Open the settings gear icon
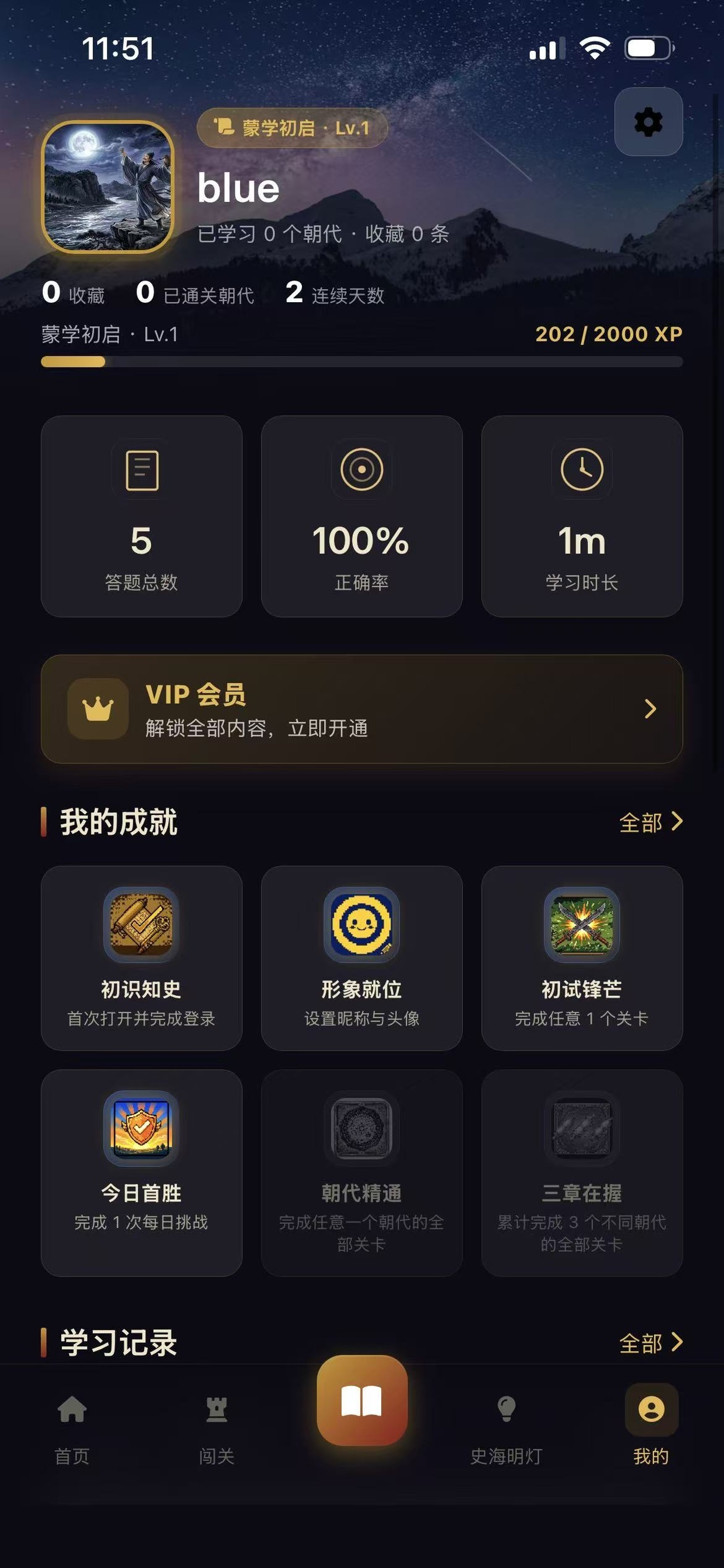 coord(648,122)
